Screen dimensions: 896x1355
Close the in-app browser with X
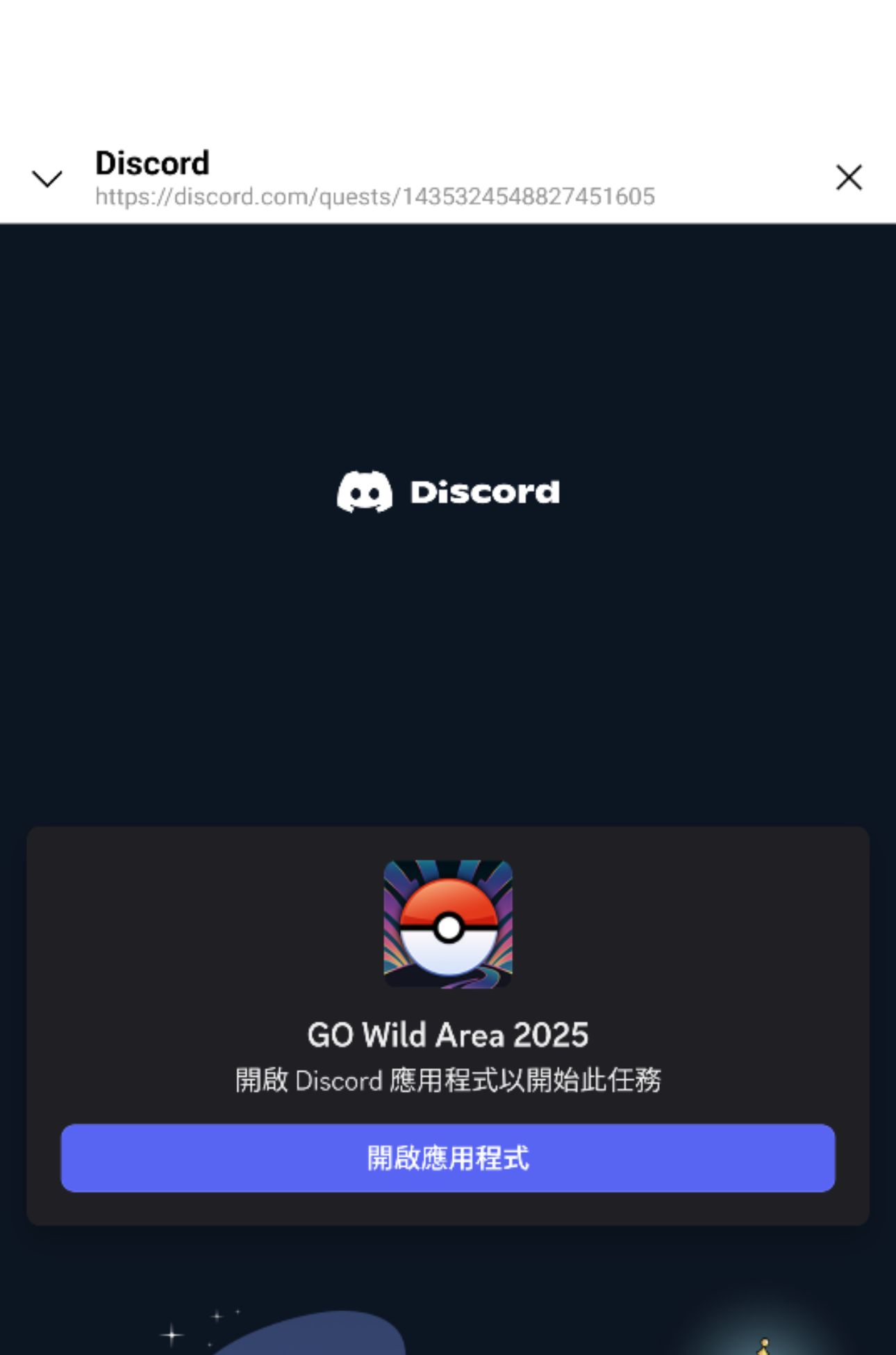tap(848, 178)
